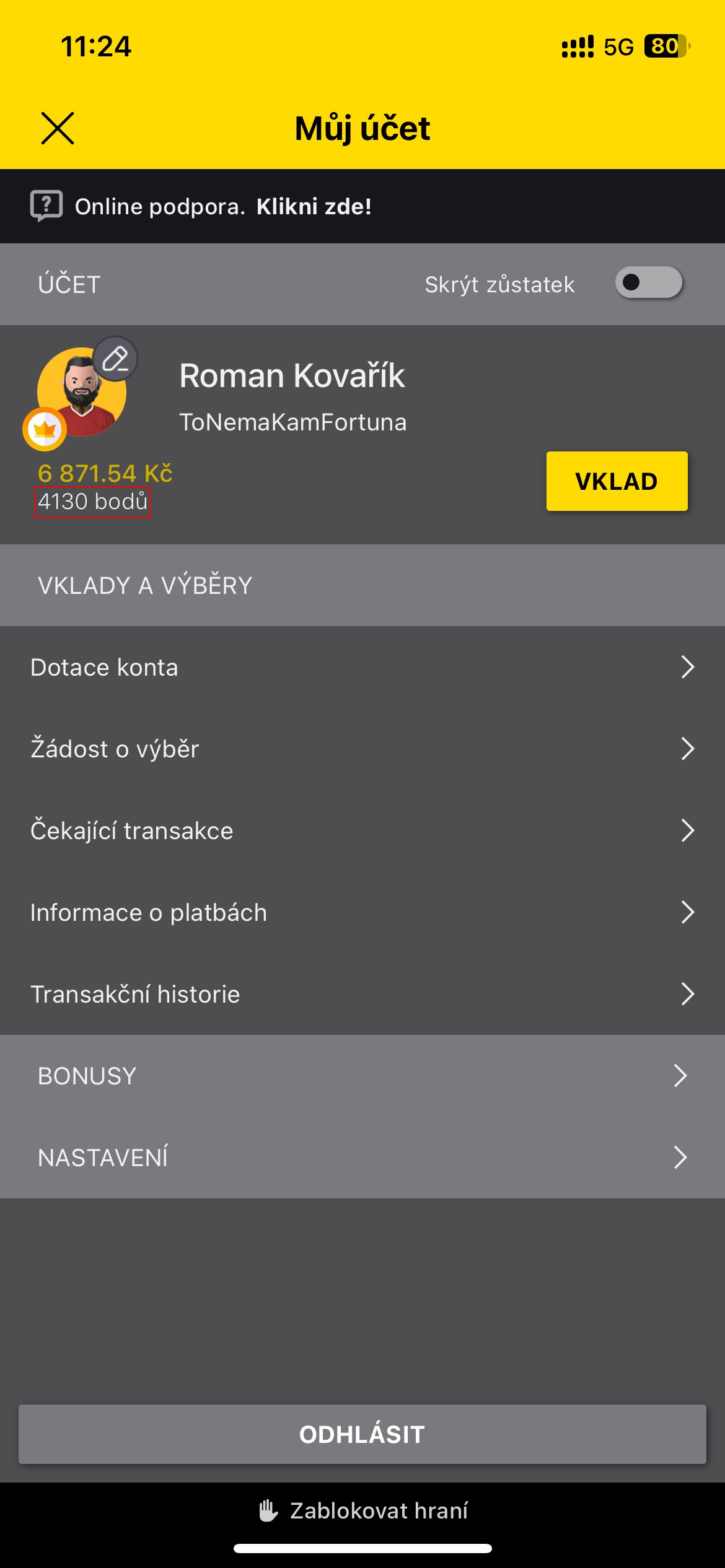Log out with ODHLÁSIT

pos(362,1434)
